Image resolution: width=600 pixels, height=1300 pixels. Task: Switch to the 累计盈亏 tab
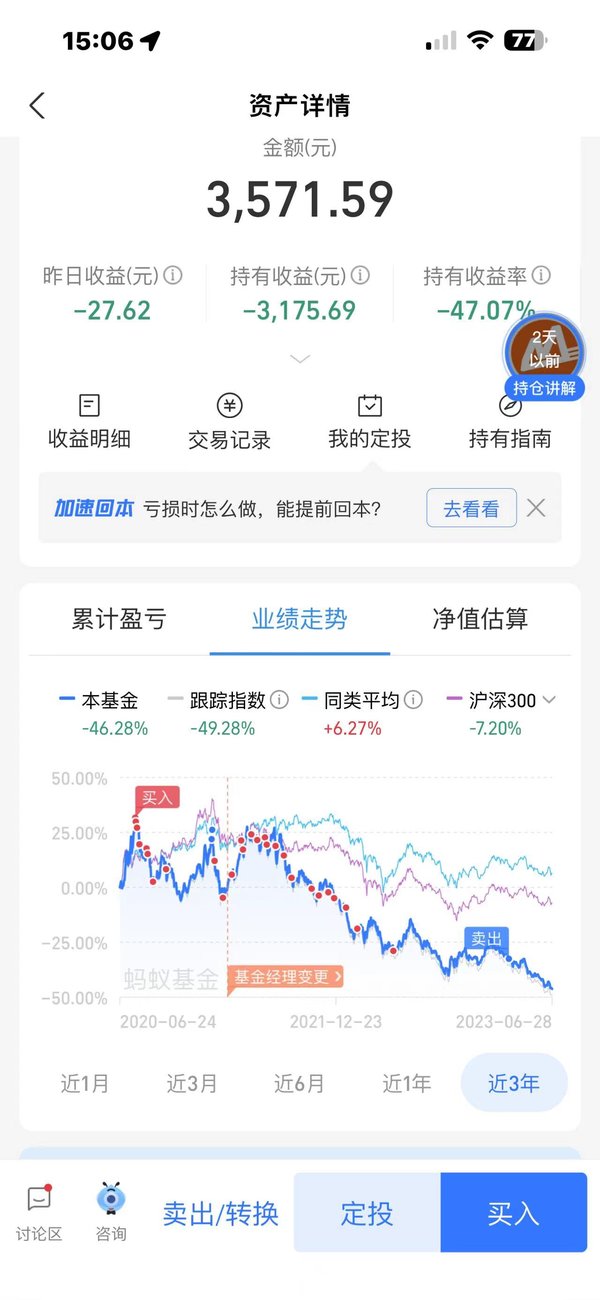coord(119,619)
